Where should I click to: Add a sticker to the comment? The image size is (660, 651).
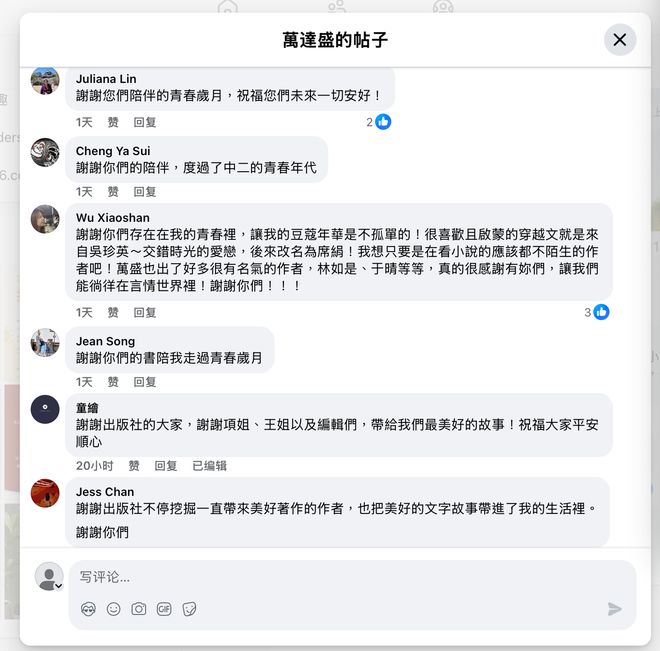(189, 609)
